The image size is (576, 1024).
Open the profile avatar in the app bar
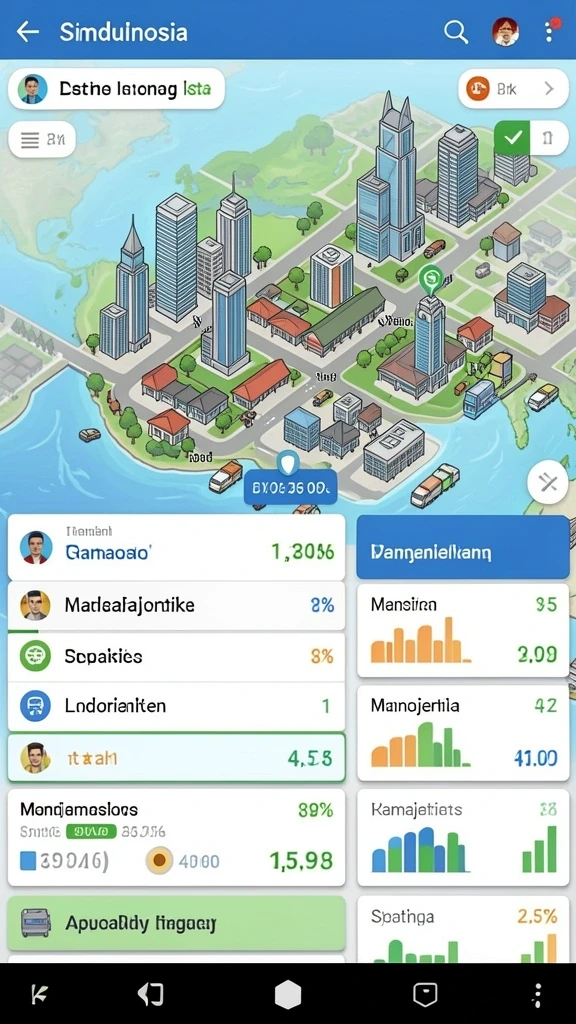point(505,31)
